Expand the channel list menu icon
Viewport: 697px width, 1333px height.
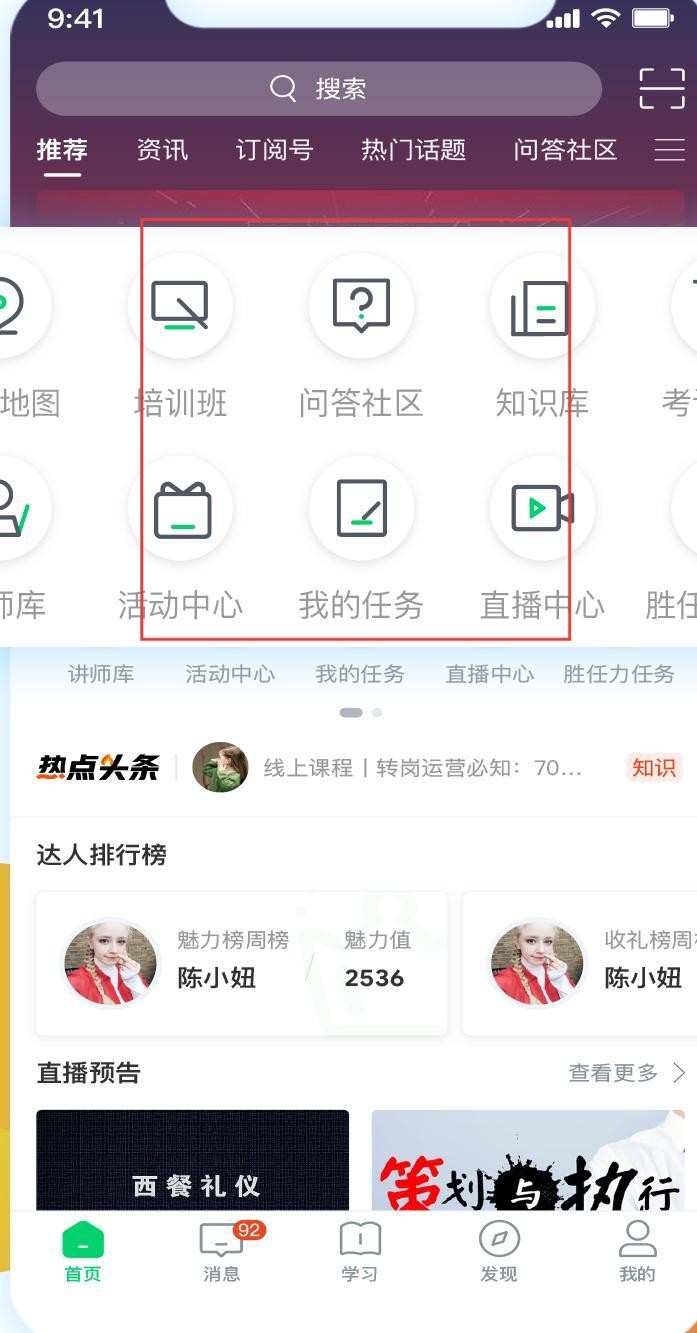pyautogui.click(x=669, y=150)
